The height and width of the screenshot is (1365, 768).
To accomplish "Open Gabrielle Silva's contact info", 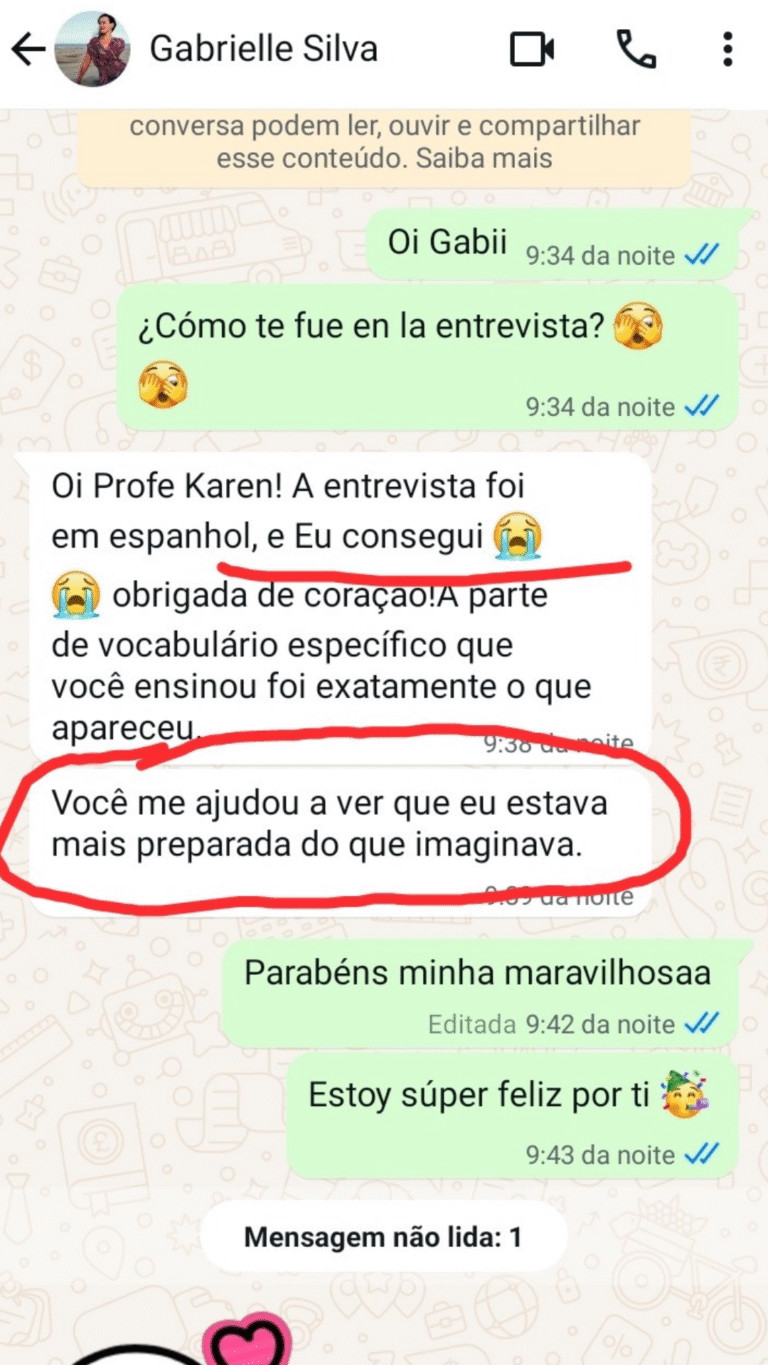I will 264,49.
